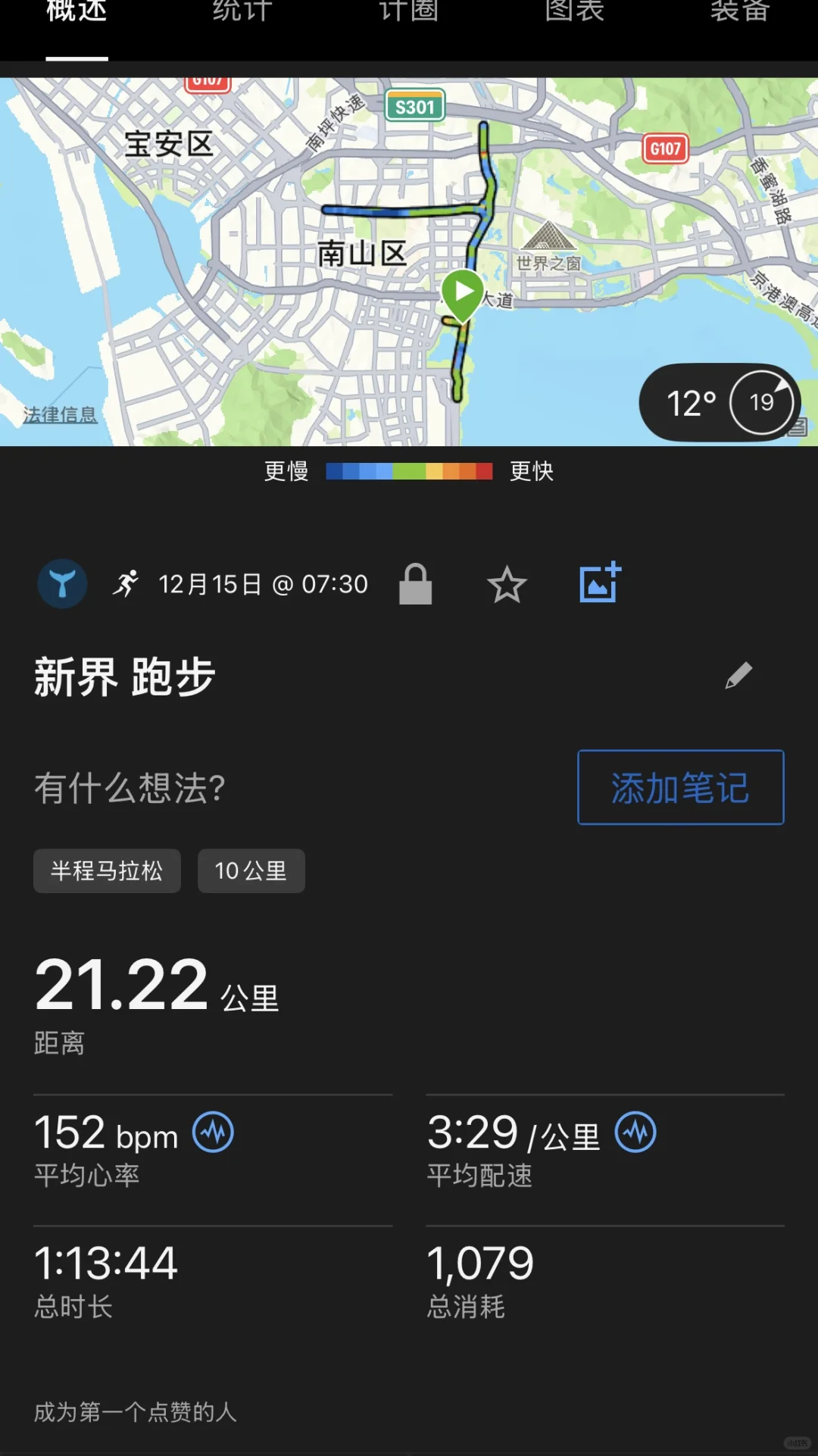Select the 10 公里 chip

[251, 871]
